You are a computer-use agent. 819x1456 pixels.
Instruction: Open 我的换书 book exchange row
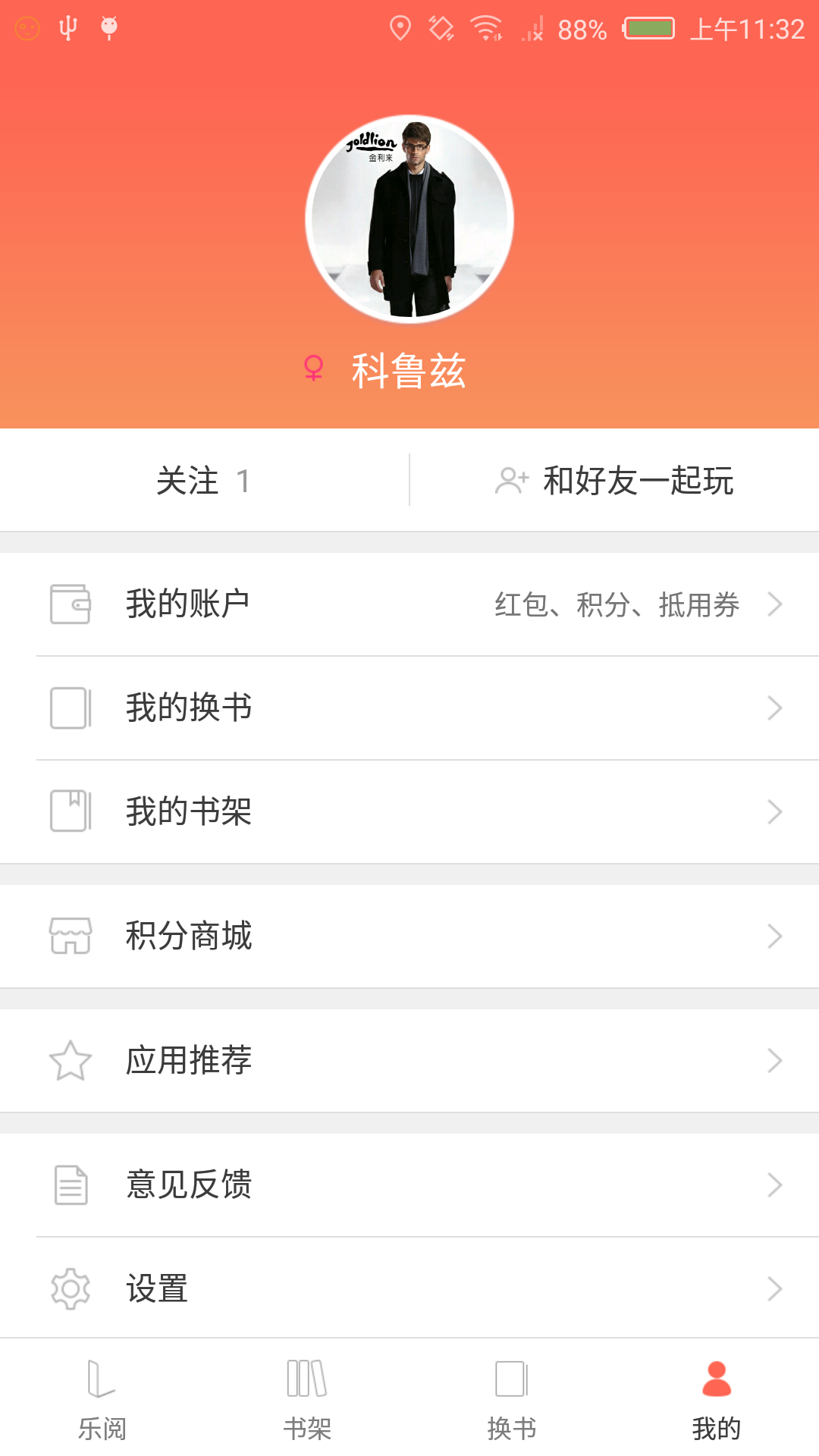[409, 708]
